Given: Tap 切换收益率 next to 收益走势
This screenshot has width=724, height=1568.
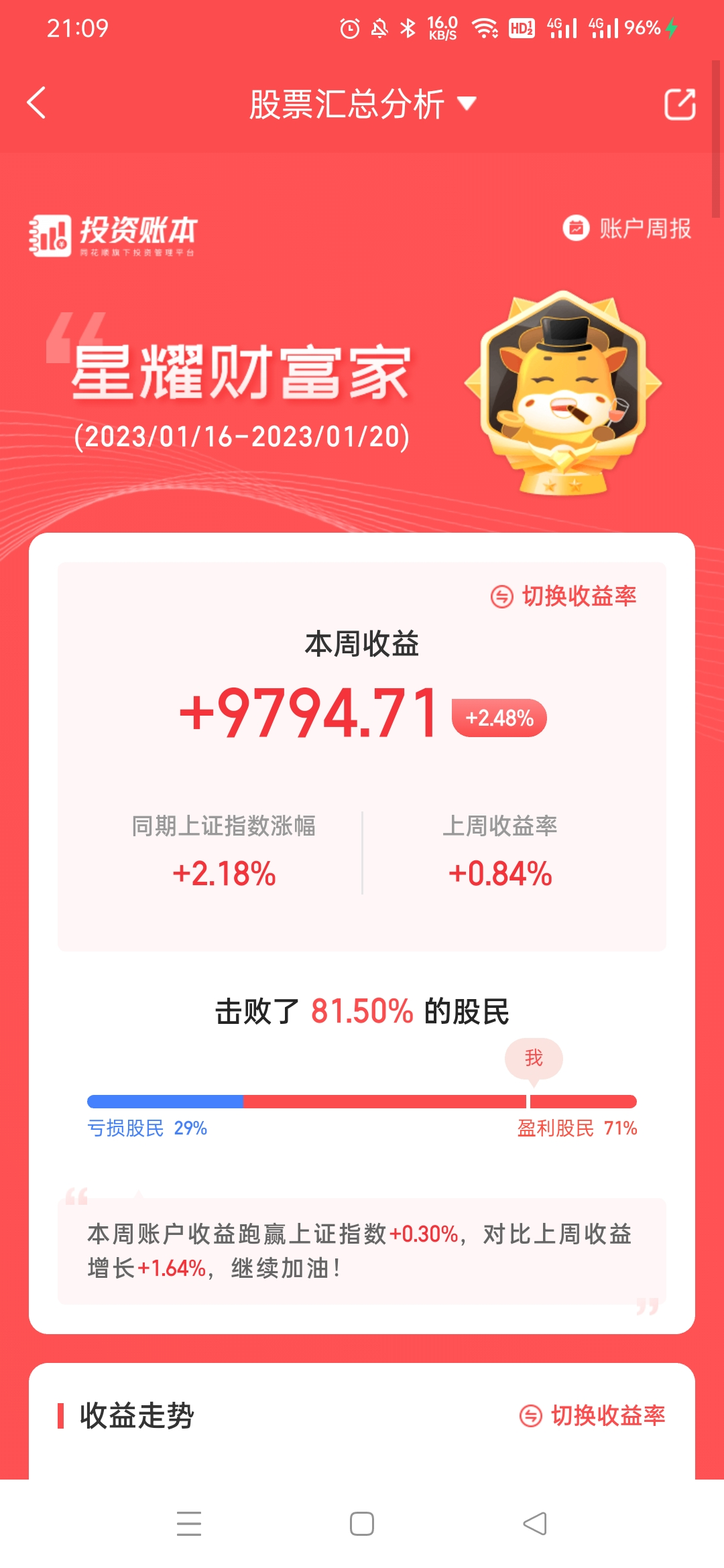Looking at the screenshot, I should pyautogui.click(x=593, y=1415).
